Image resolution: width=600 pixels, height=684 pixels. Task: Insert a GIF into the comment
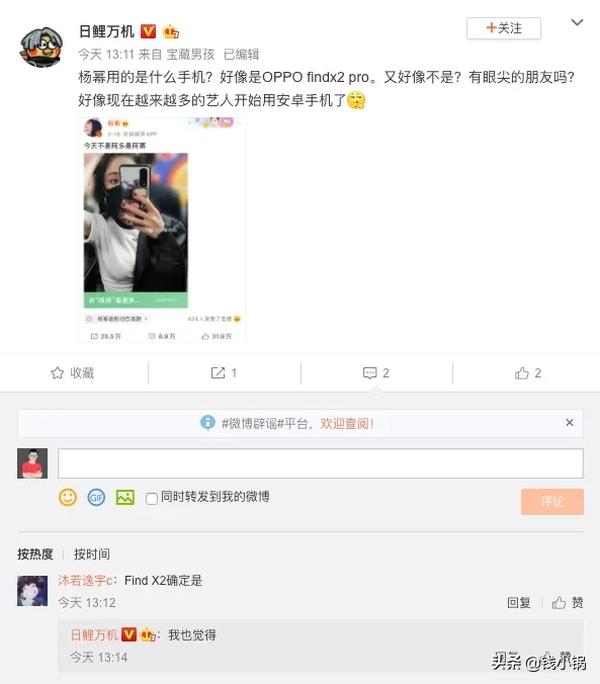tap(96, 497)
